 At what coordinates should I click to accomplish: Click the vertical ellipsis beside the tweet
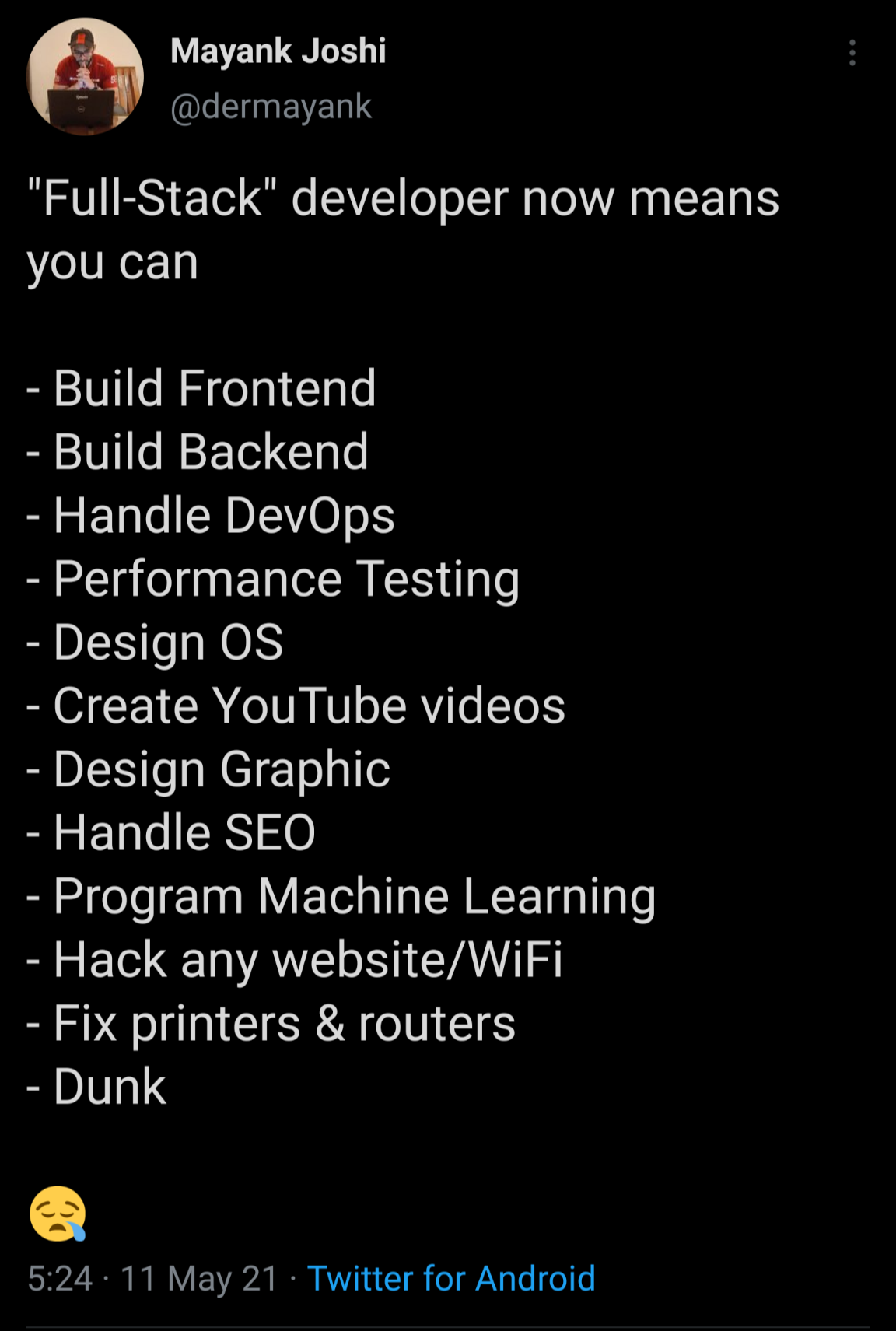[x=852, y=53]
